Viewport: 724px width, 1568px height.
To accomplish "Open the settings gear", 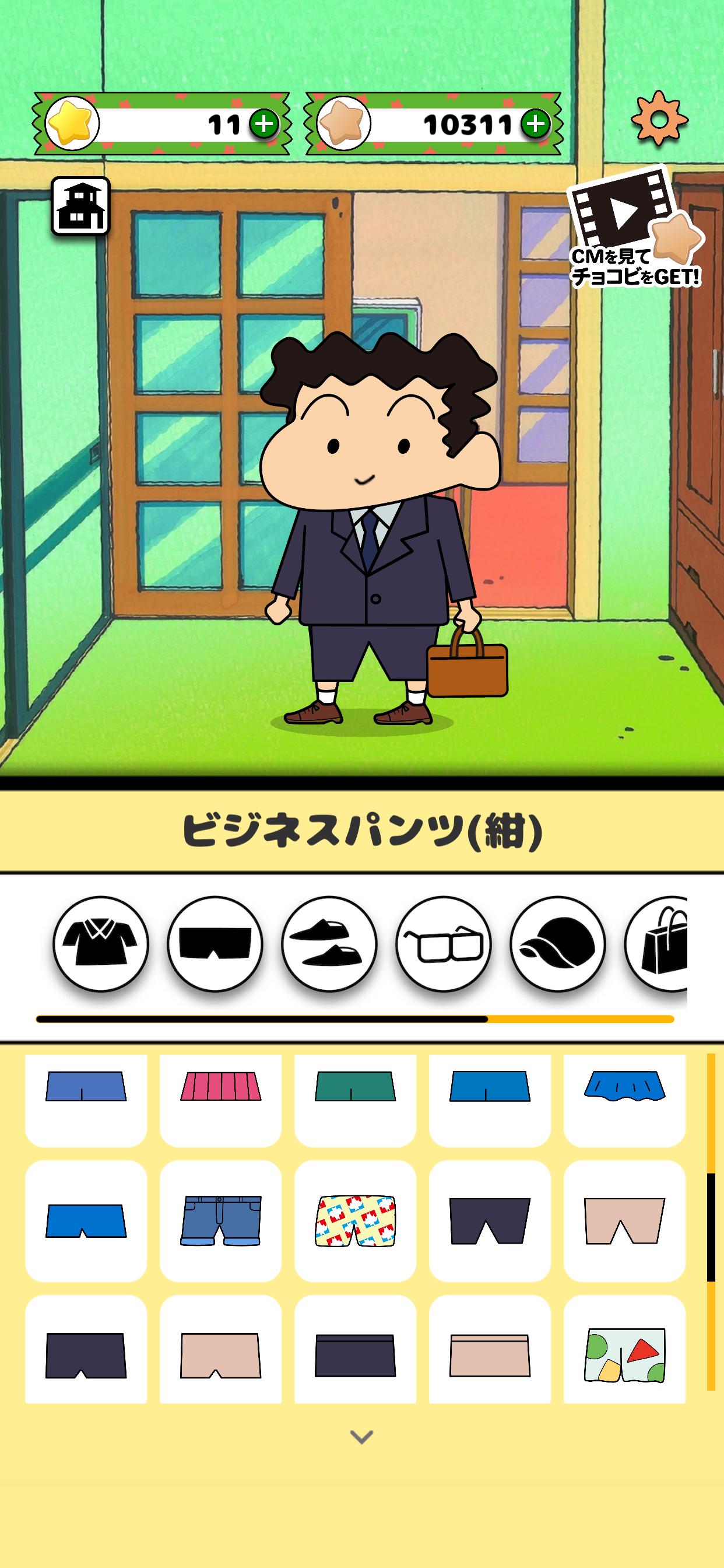I will [659, 118].
